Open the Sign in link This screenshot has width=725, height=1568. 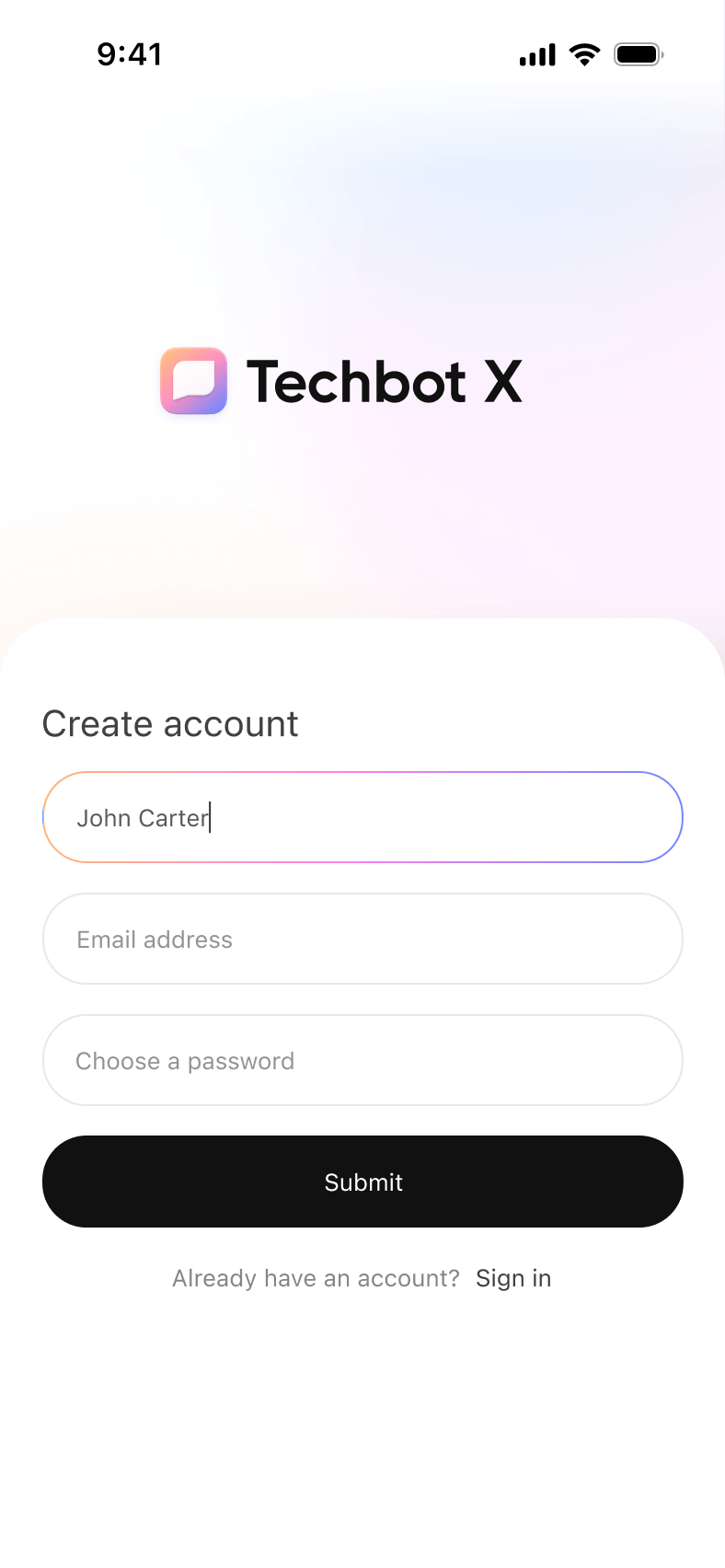pos(513,1278)
